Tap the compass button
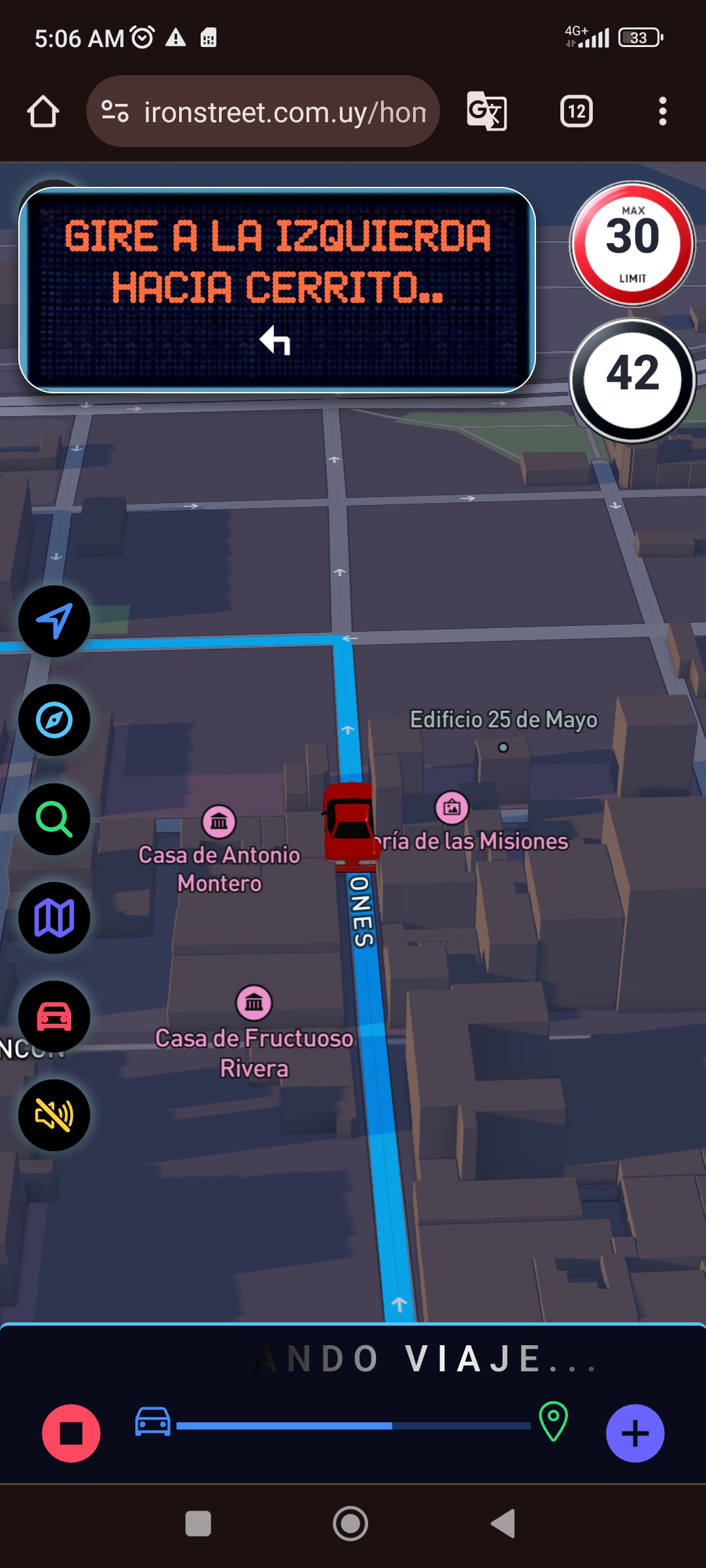This screenshot has width=706, height=1568. coord(54,720)
